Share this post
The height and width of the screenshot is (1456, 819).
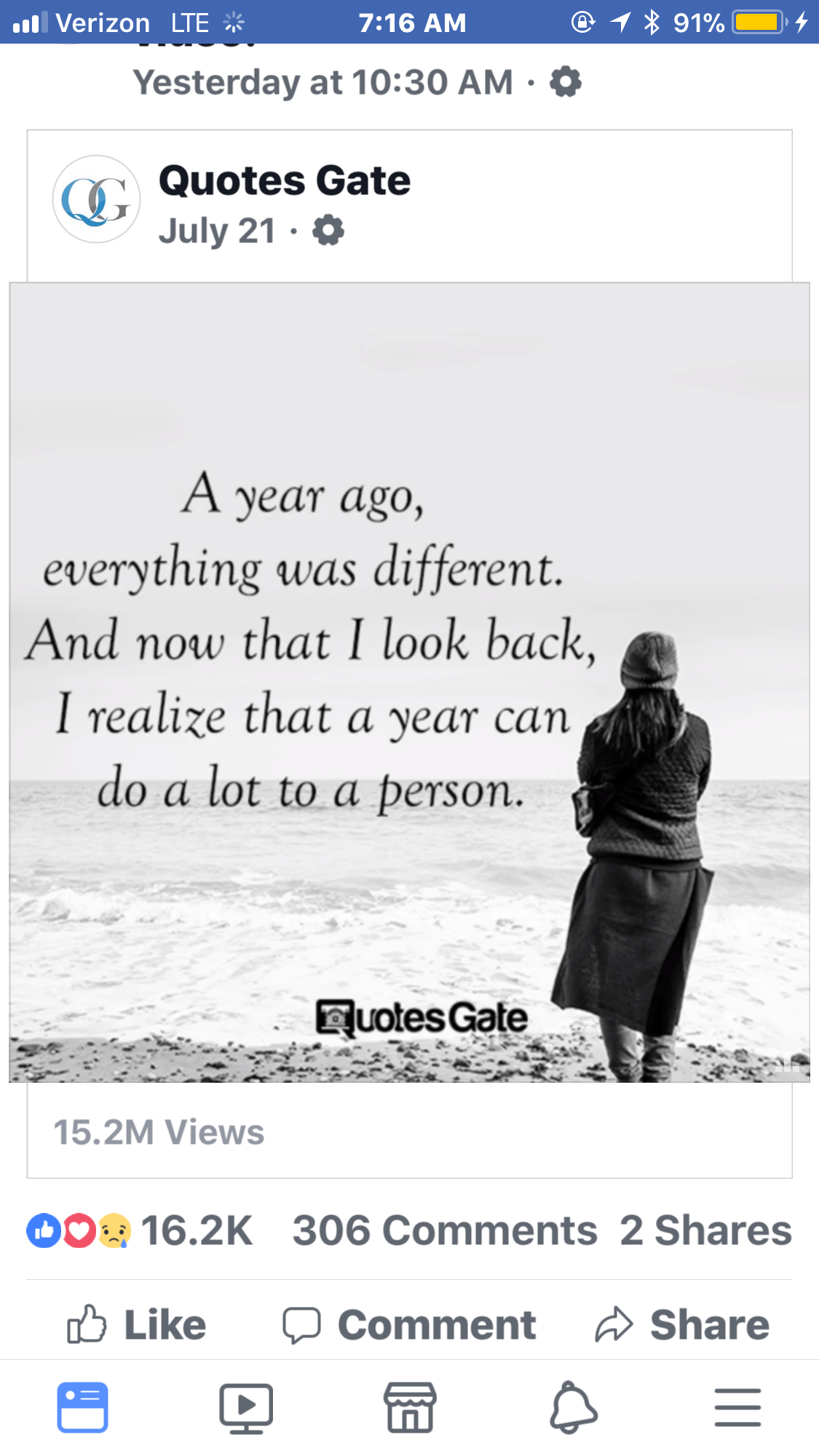682,1324
